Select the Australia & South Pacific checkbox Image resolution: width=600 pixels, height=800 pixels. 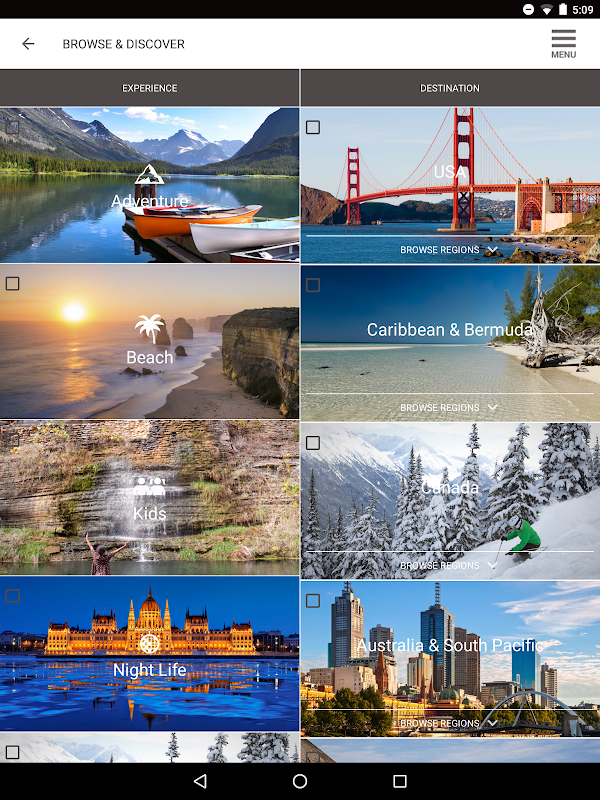pos(313,601)
